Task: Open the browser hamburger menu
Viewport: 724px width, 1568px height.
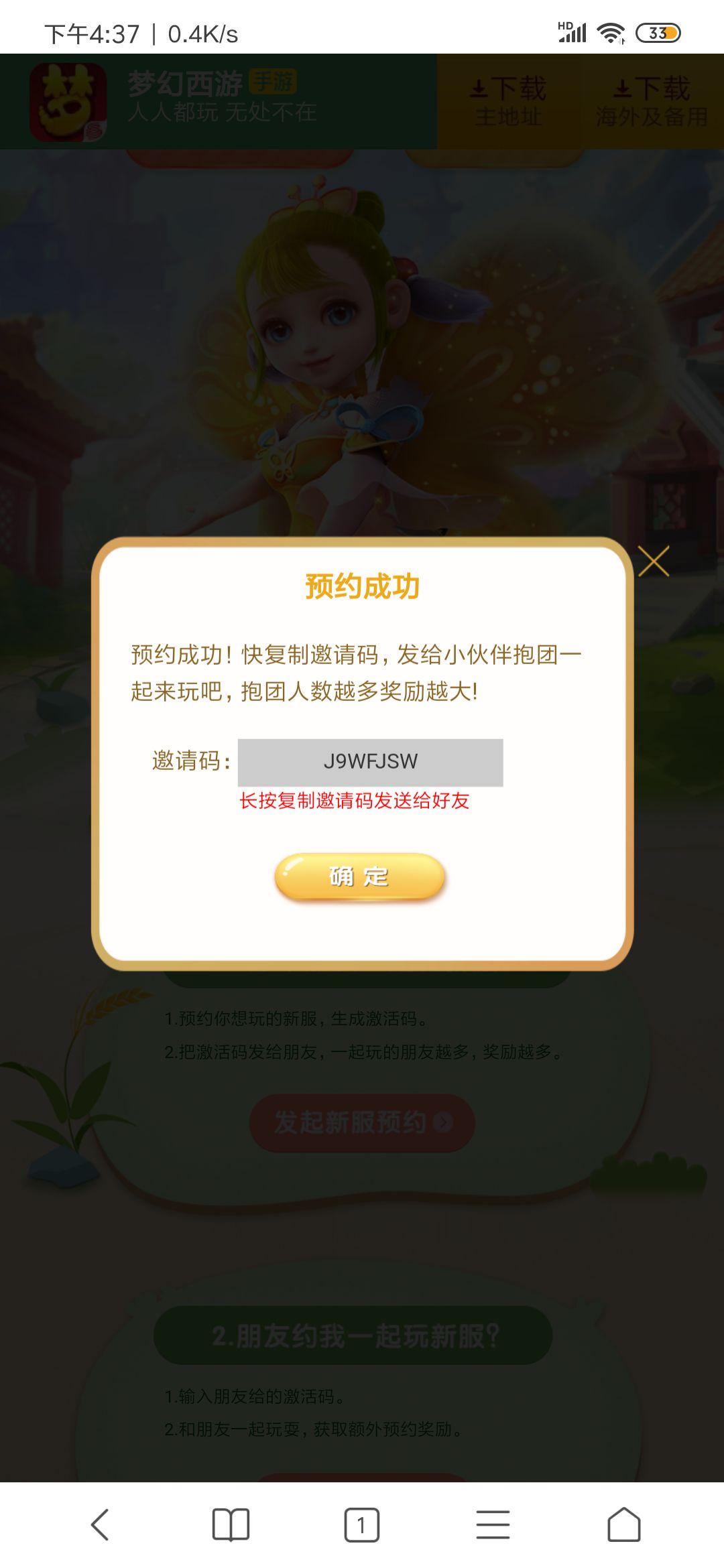Action: click(493, 1525)
